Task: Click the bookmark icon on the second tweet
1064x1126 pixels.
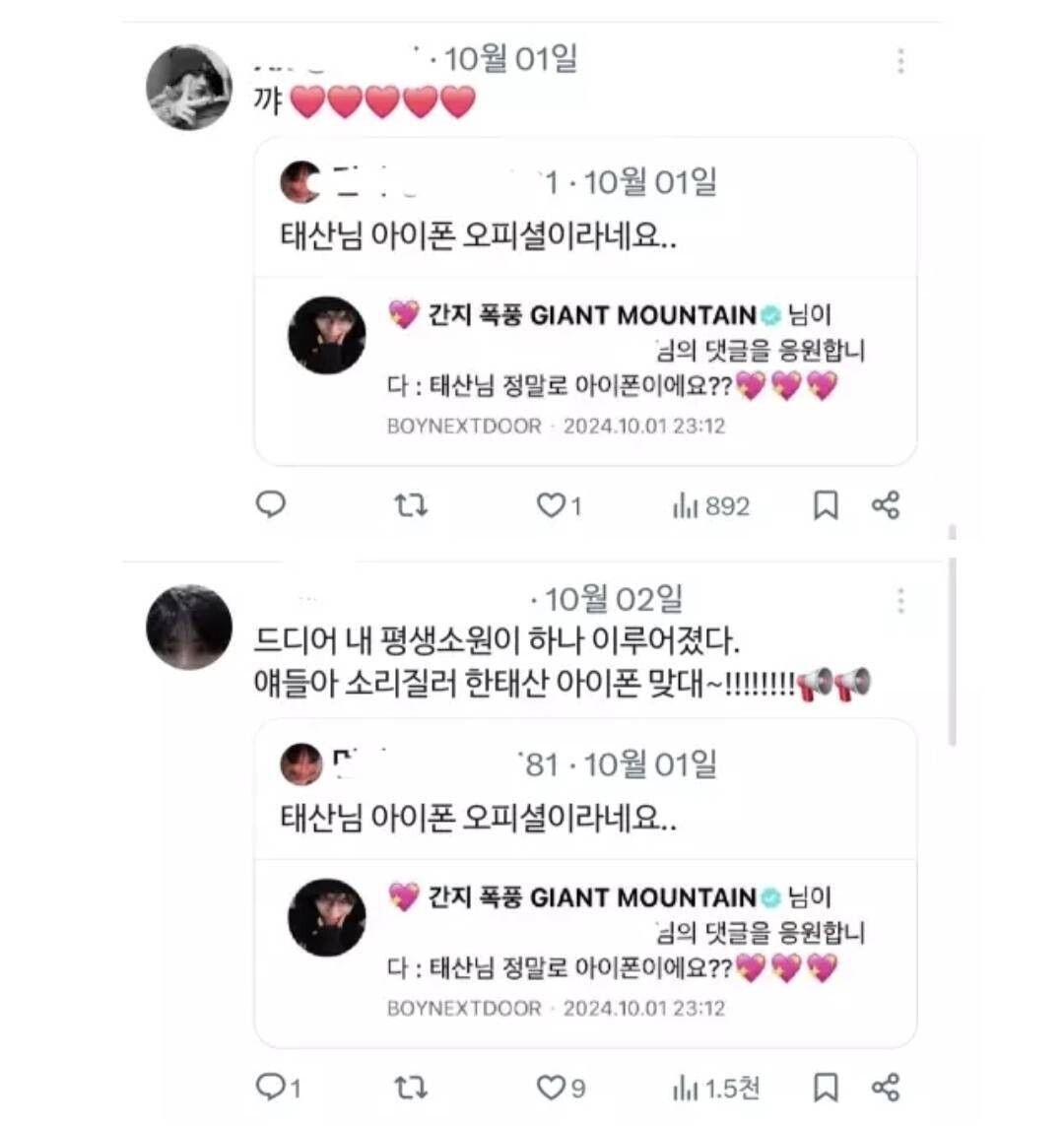Action: click(x=826, y=1088)
